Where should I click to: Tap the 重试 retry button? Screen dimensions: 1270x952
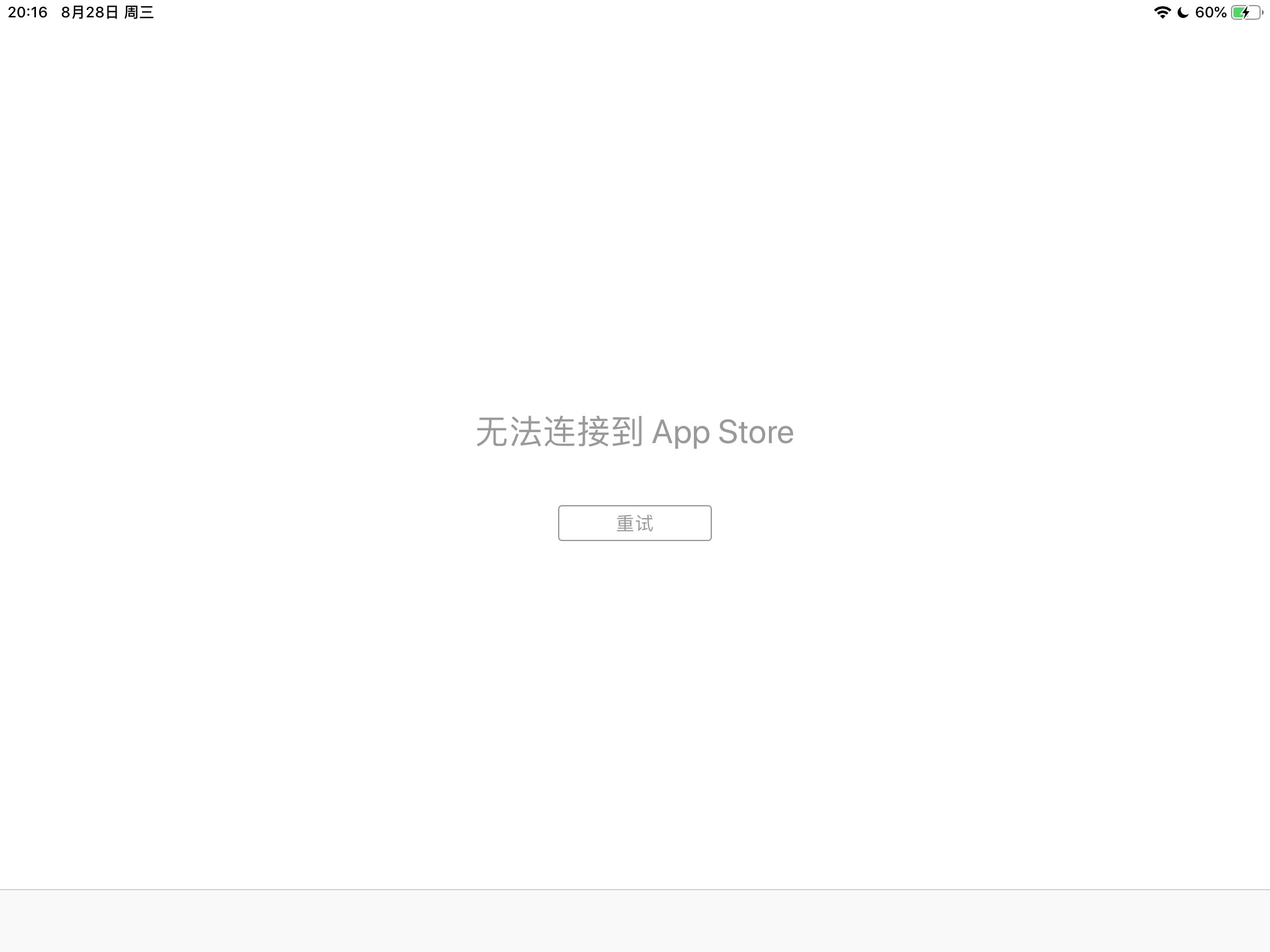click(634, 523)
